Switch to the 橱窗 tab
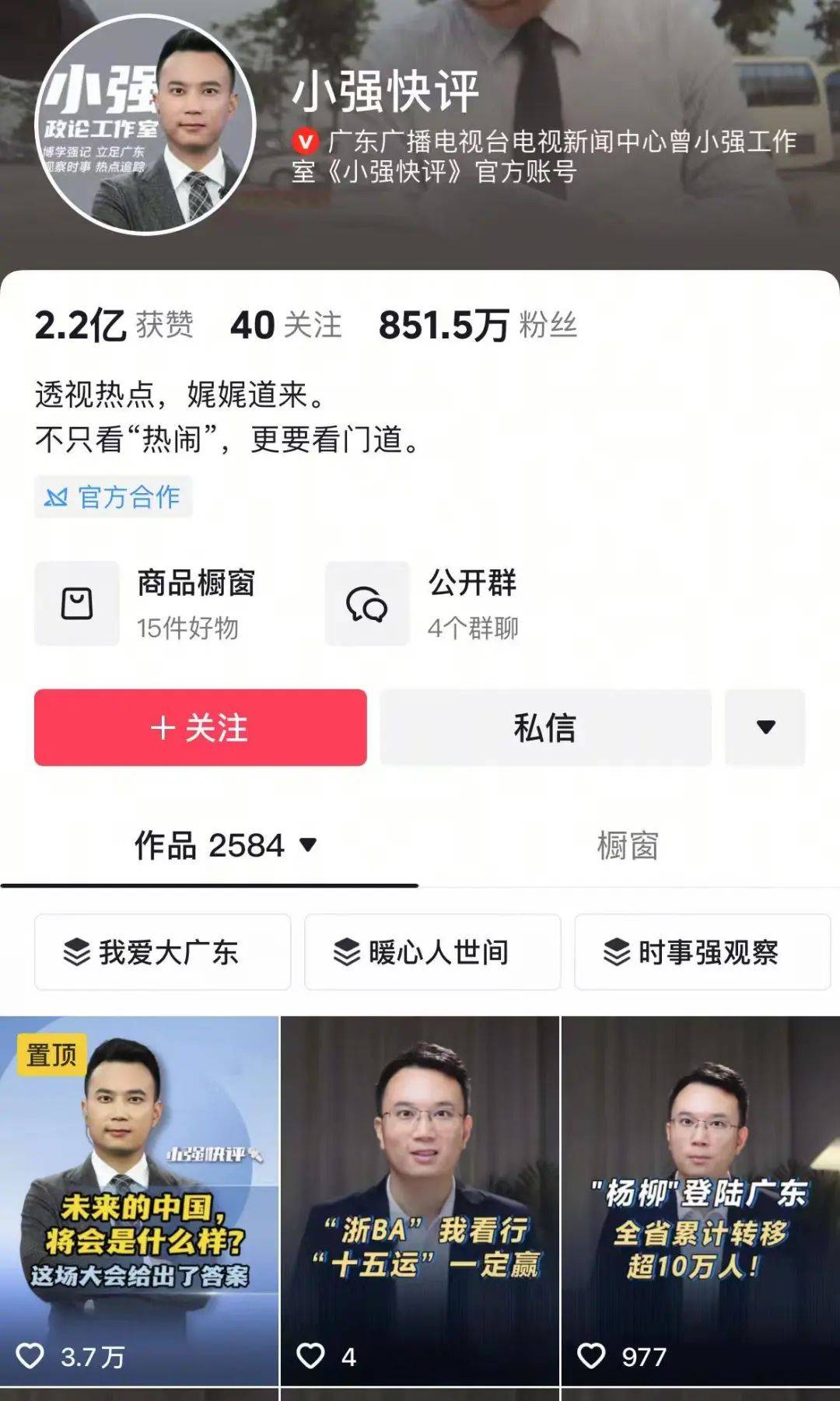This screenshot has width=840, height=1401. [x=628, y=846]
